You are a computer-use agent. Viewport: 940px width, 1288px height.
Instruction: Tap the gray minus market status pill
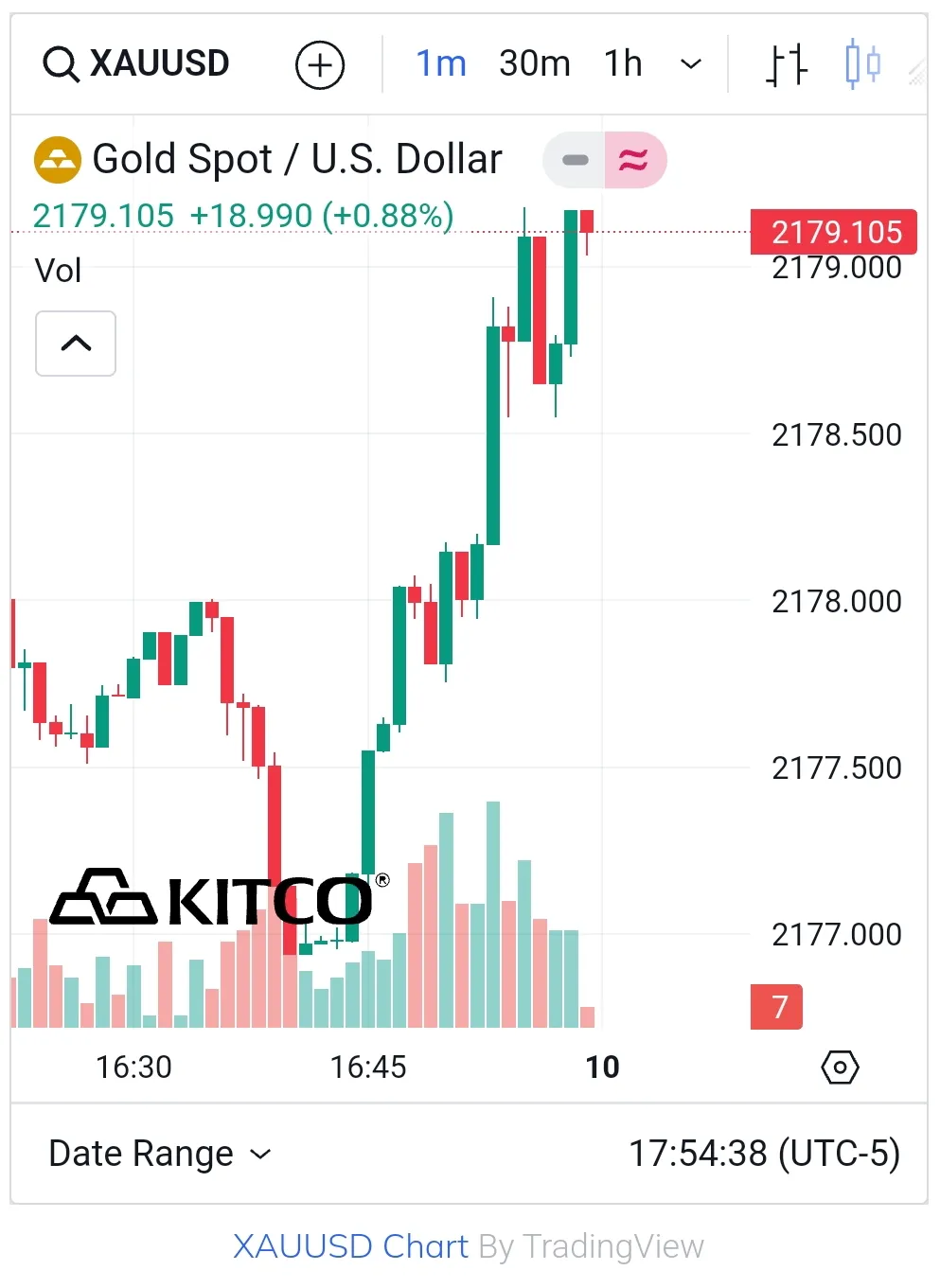coord(575,160)
